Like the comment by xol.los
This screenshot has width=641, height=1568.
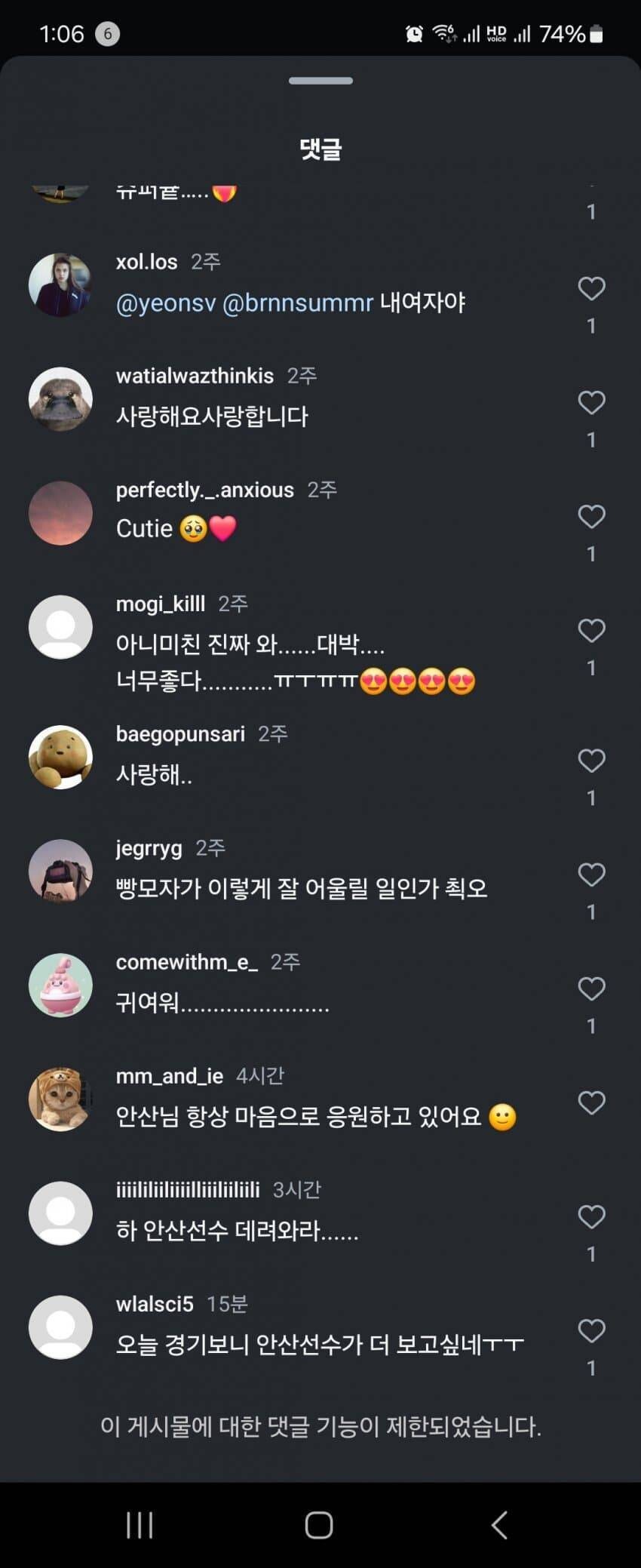(x=590, y=287)
